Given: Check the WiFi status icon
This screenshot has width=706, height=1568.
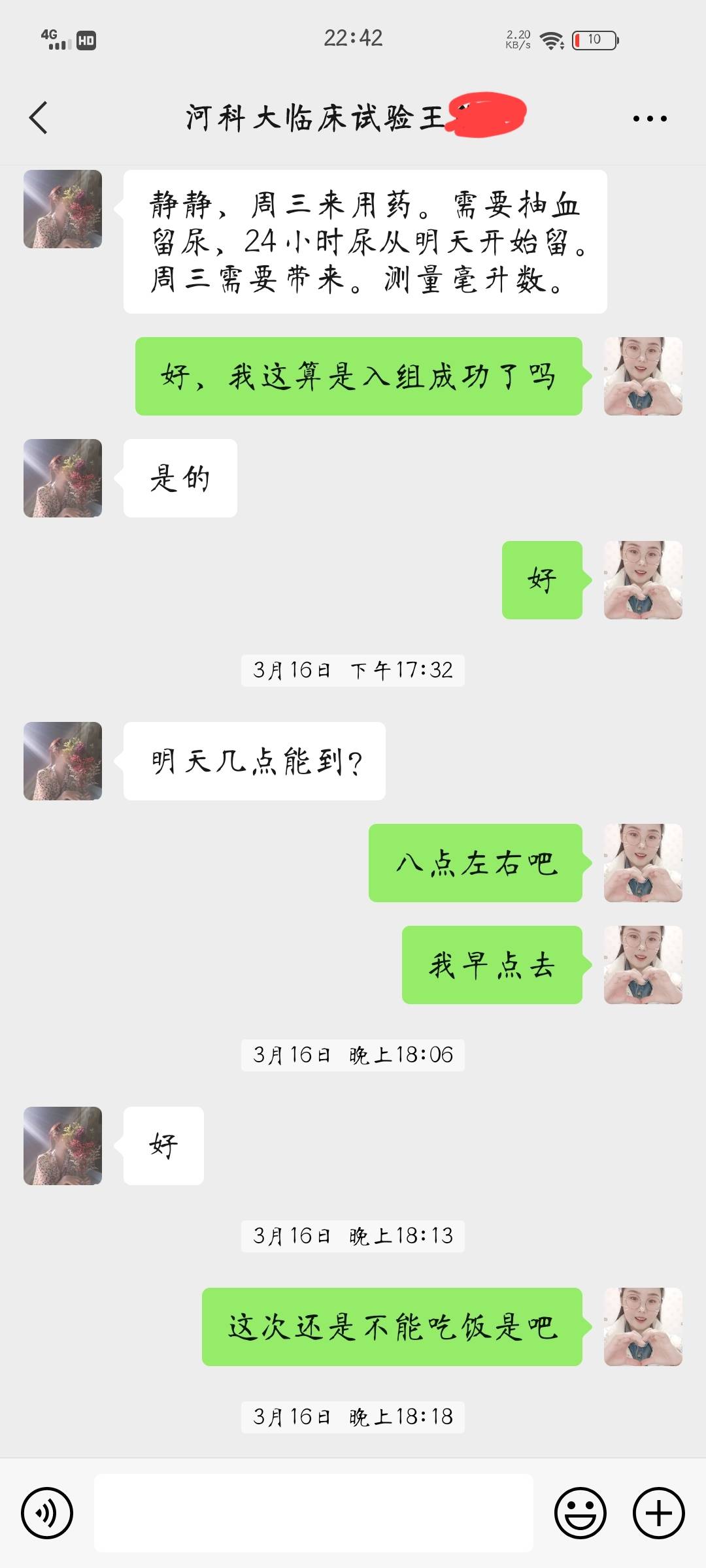Looking at the screenshot, I should pos(551,39).
